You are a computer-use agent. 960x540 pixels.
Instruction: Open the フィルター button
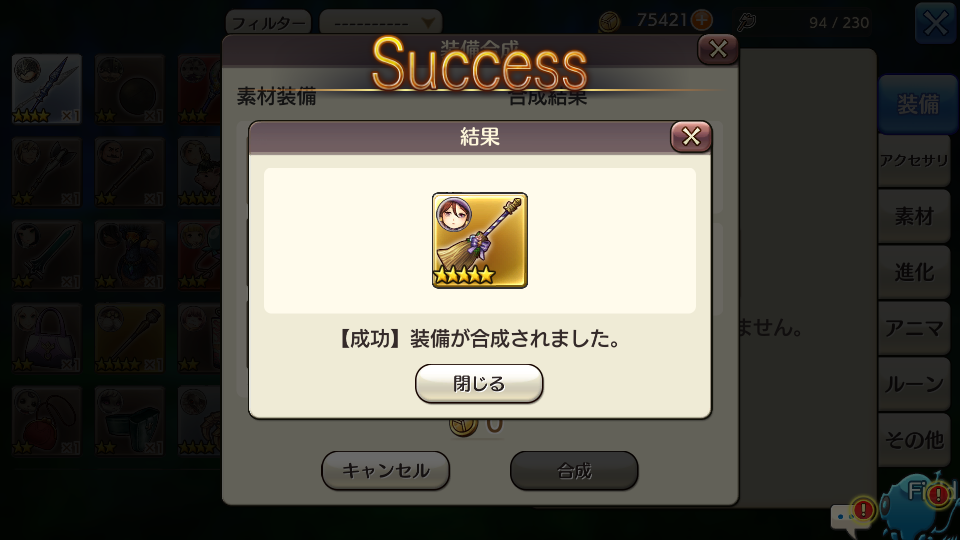pyautogui.click(x=267, y=22)
